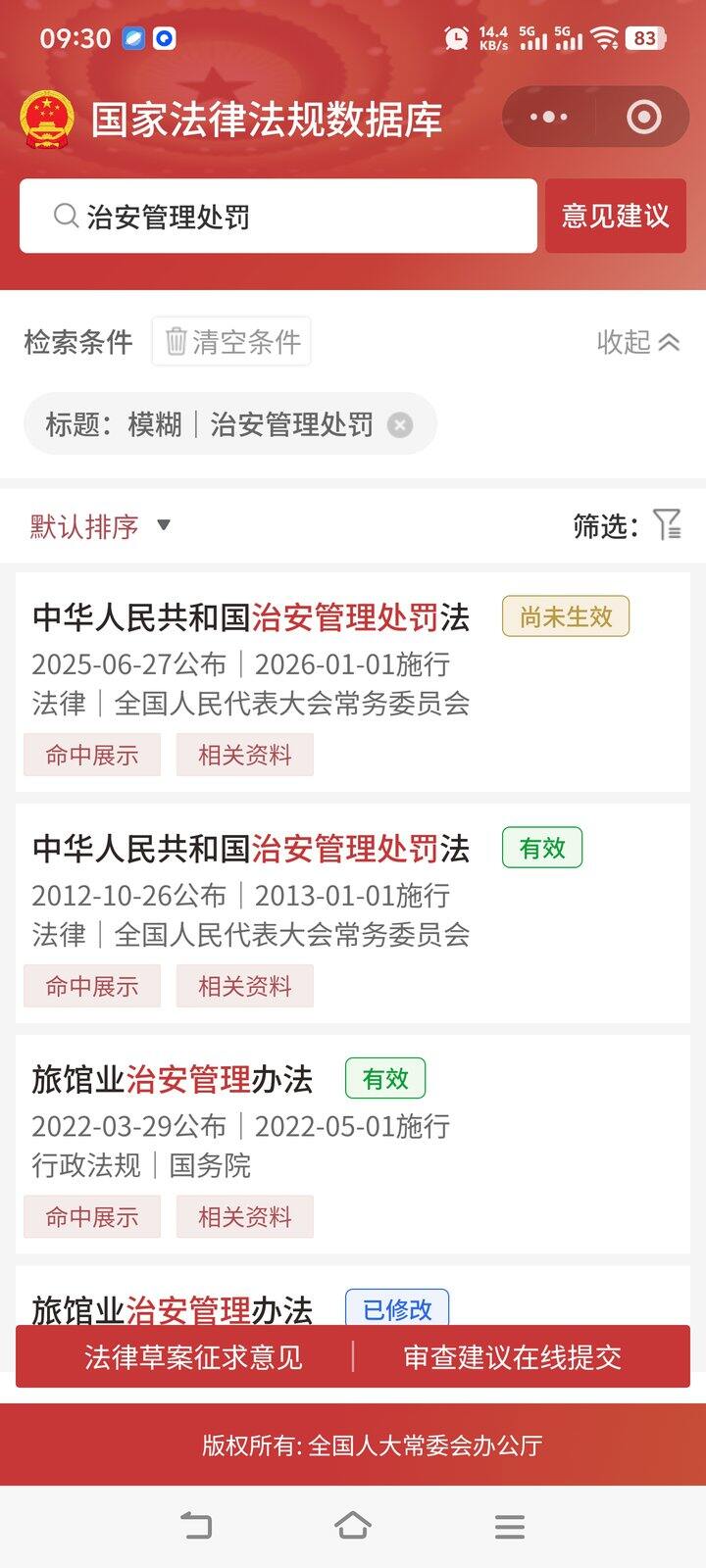View 相关资料 for the 2012-10-26 law

coord(245,987)
